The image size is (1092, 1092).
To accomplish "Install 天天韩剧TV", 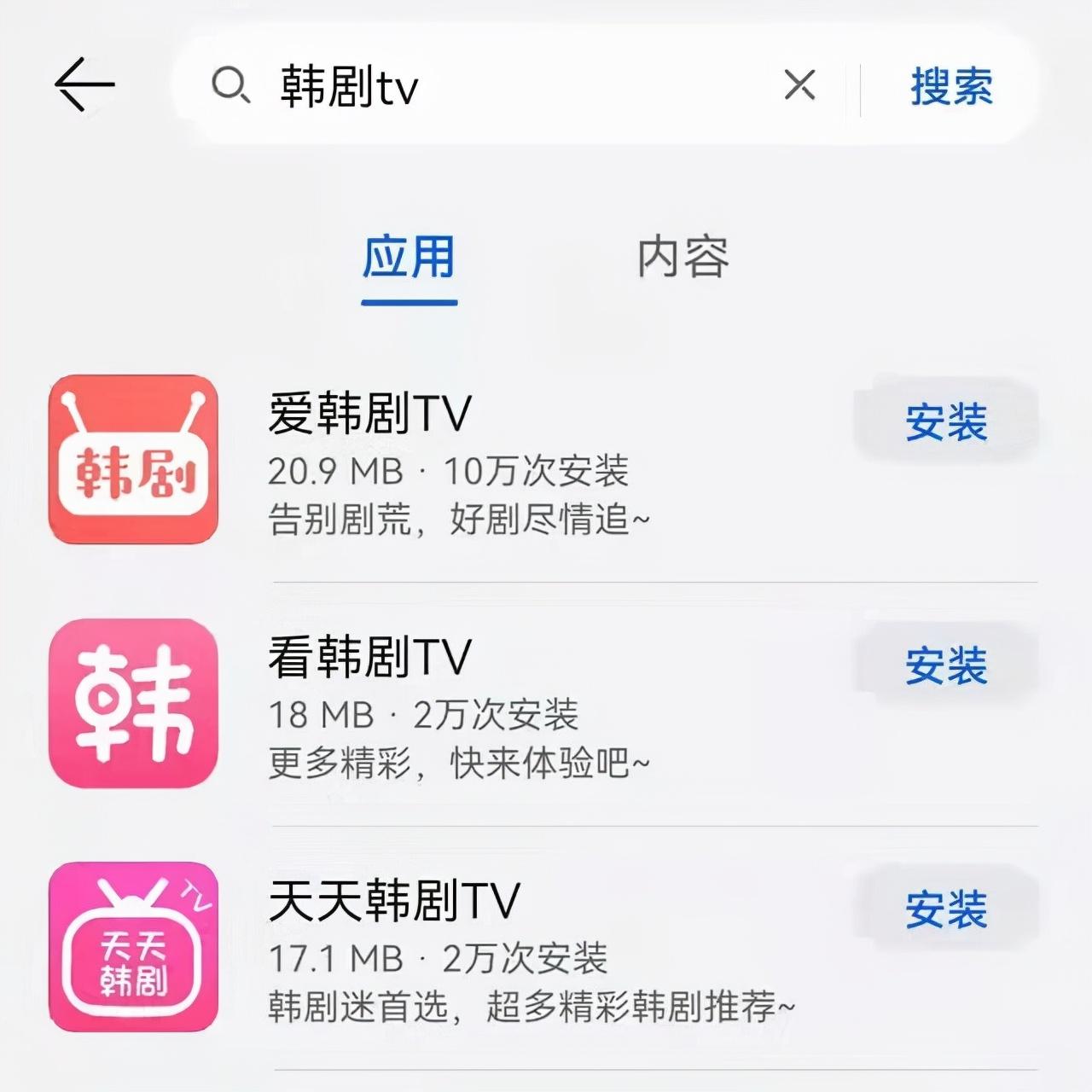I will [946, 909].
